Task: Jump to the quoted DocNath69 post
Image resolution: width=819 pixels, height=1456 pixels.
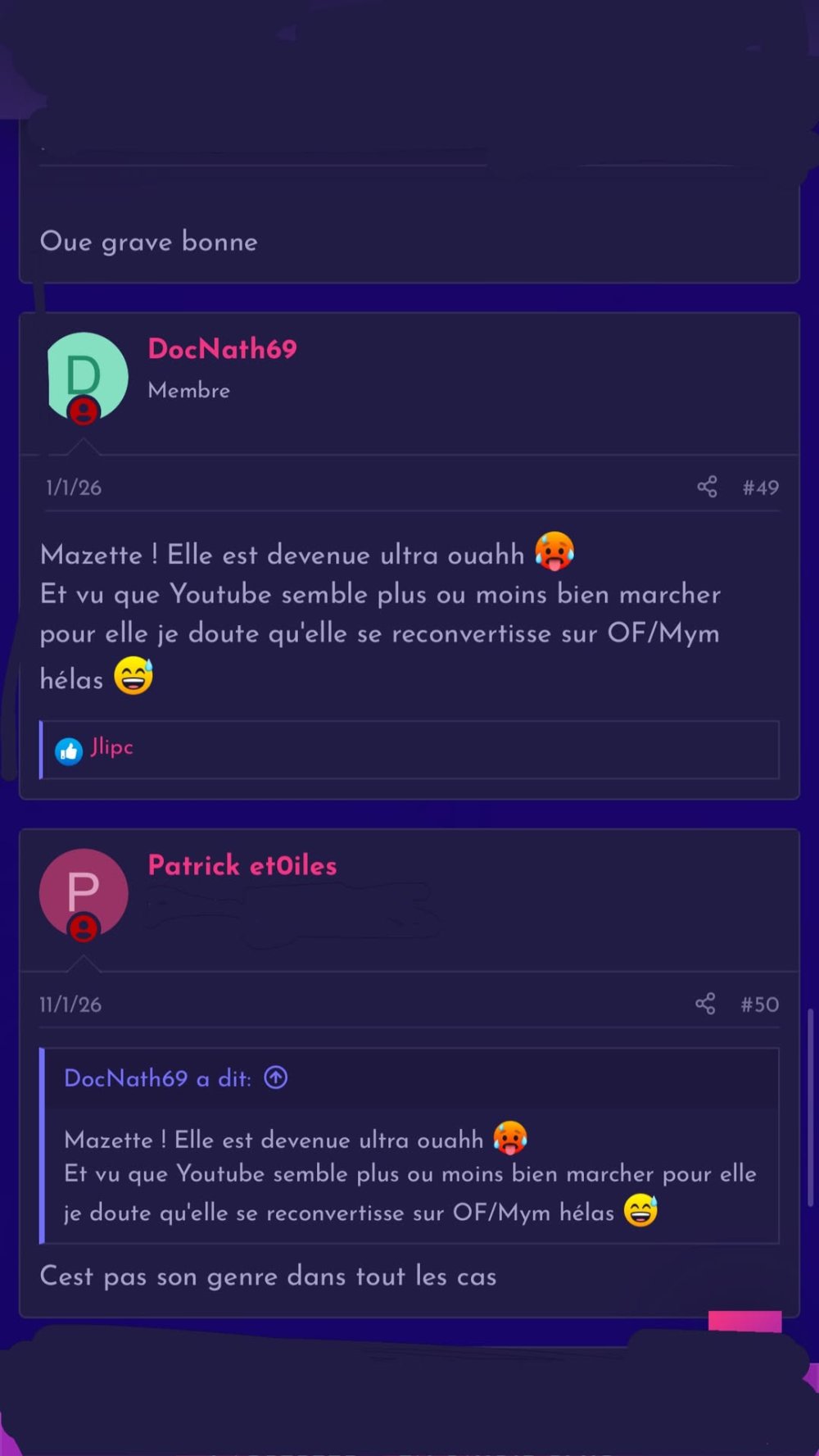Action: 276,1077
